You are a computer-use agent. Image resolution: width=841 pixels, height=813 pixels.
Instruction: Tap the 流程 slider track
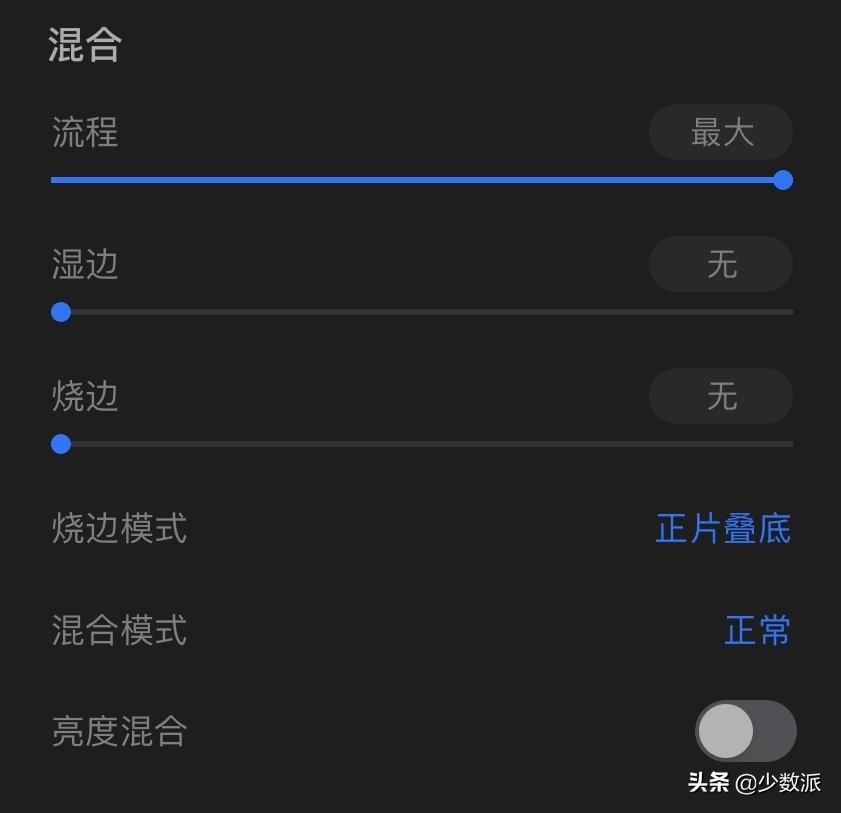[x=420, y=180]
